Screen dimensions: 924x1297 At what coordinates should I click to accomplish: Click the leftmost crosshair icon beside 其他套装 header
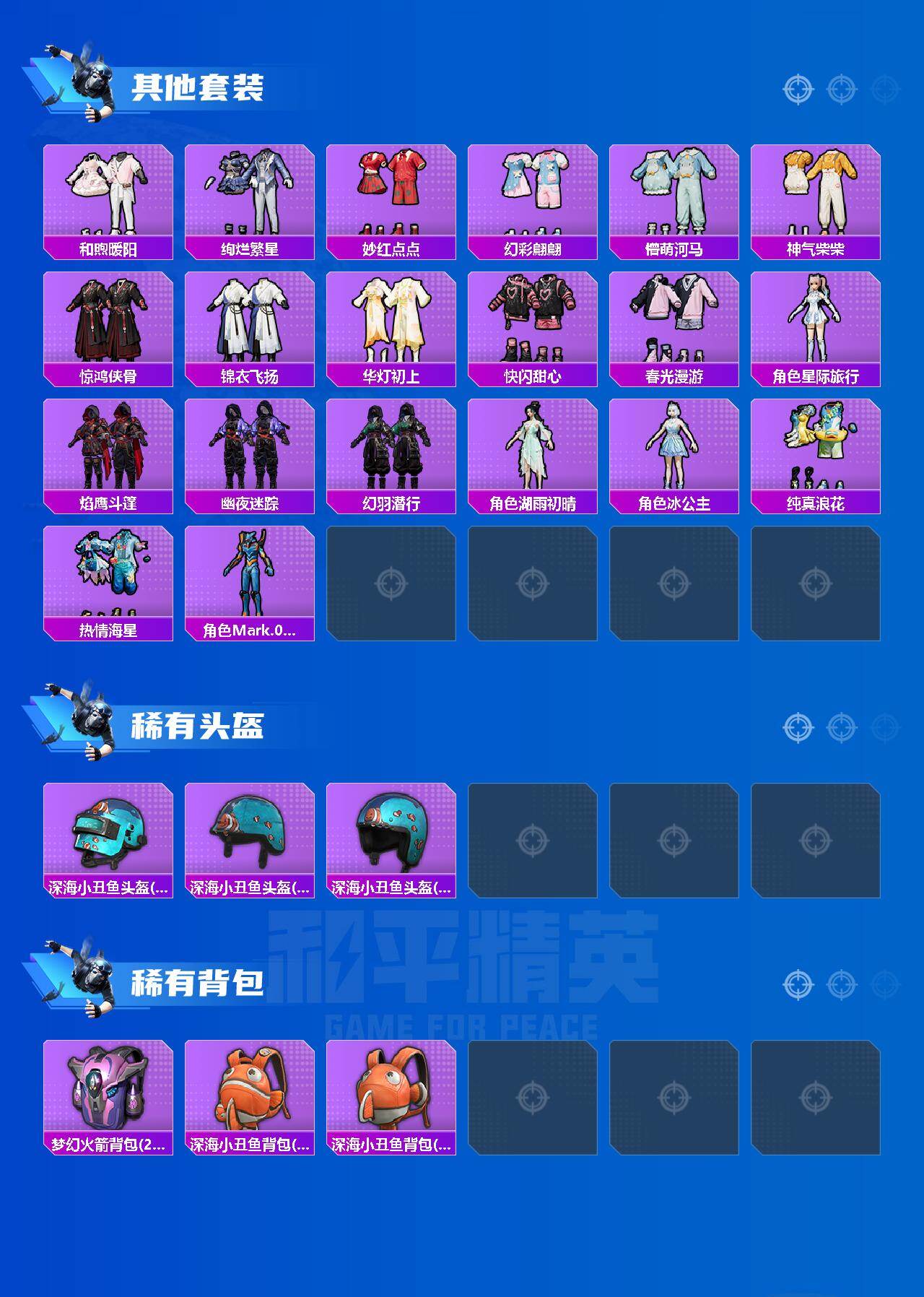(797, 88)
